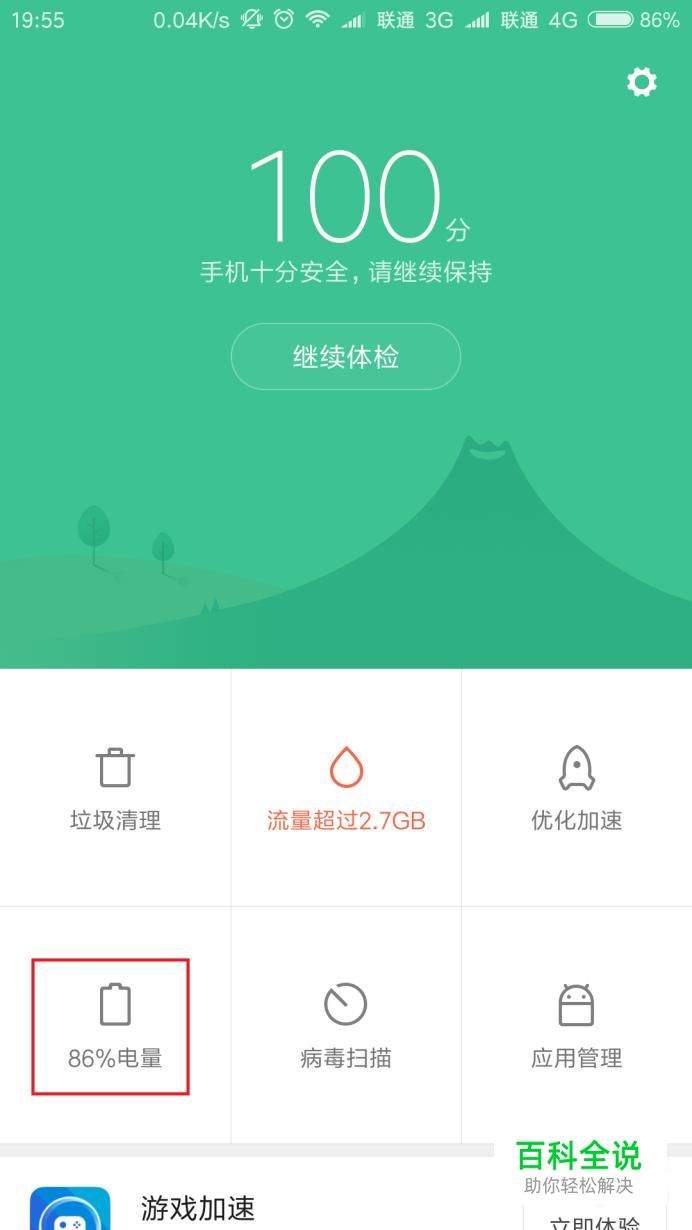Open 垃圾清理 cleaner

click(115, 789)
